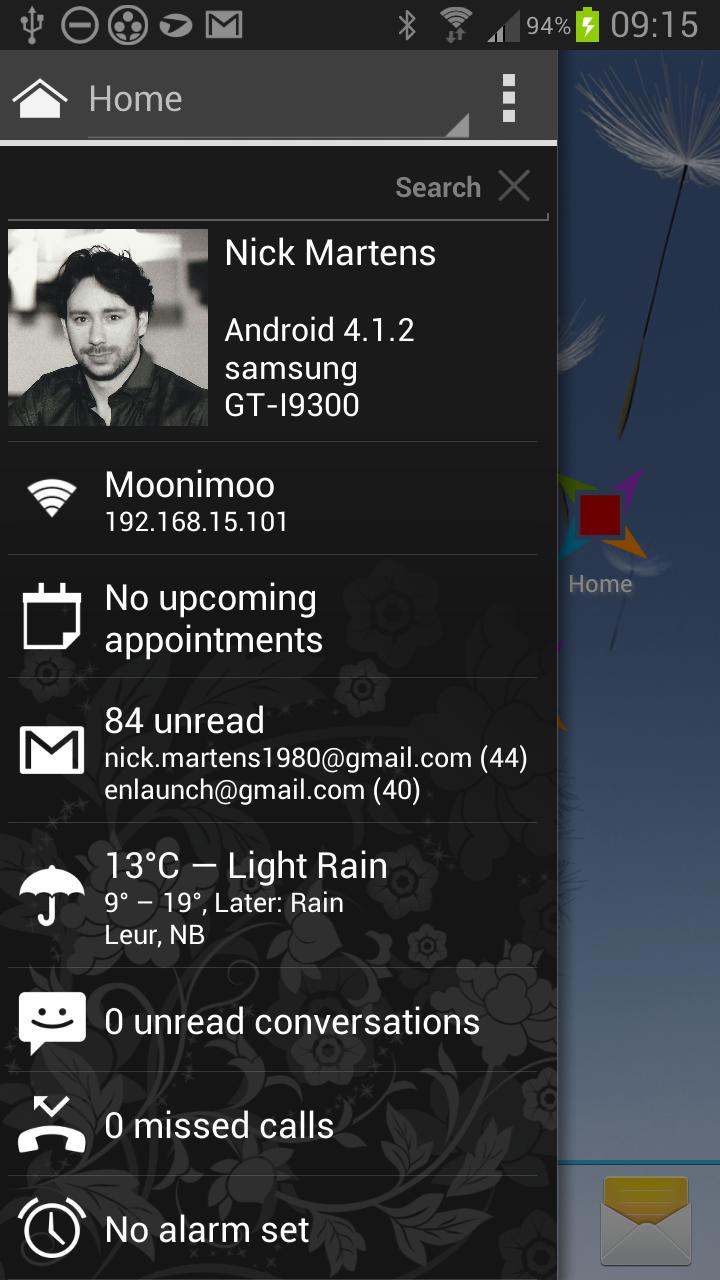Open 0 missed calls row
The height and width of the screenshot is (1280, 720).
pyautogui.click(x=272, y=1126)
